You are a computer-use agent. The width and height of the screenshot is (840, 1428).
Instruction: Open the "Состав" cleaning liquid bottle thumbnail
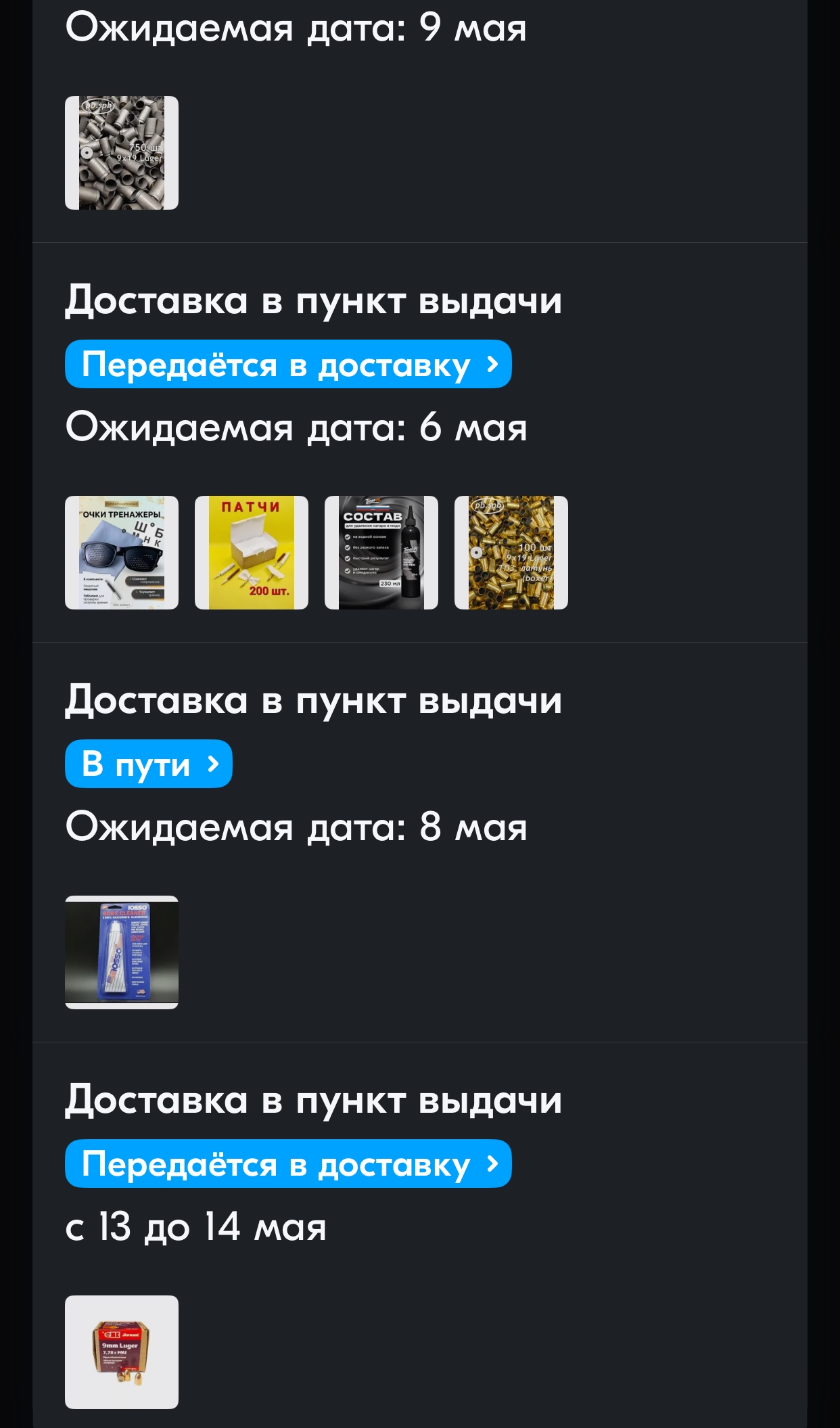coord(381,553)
